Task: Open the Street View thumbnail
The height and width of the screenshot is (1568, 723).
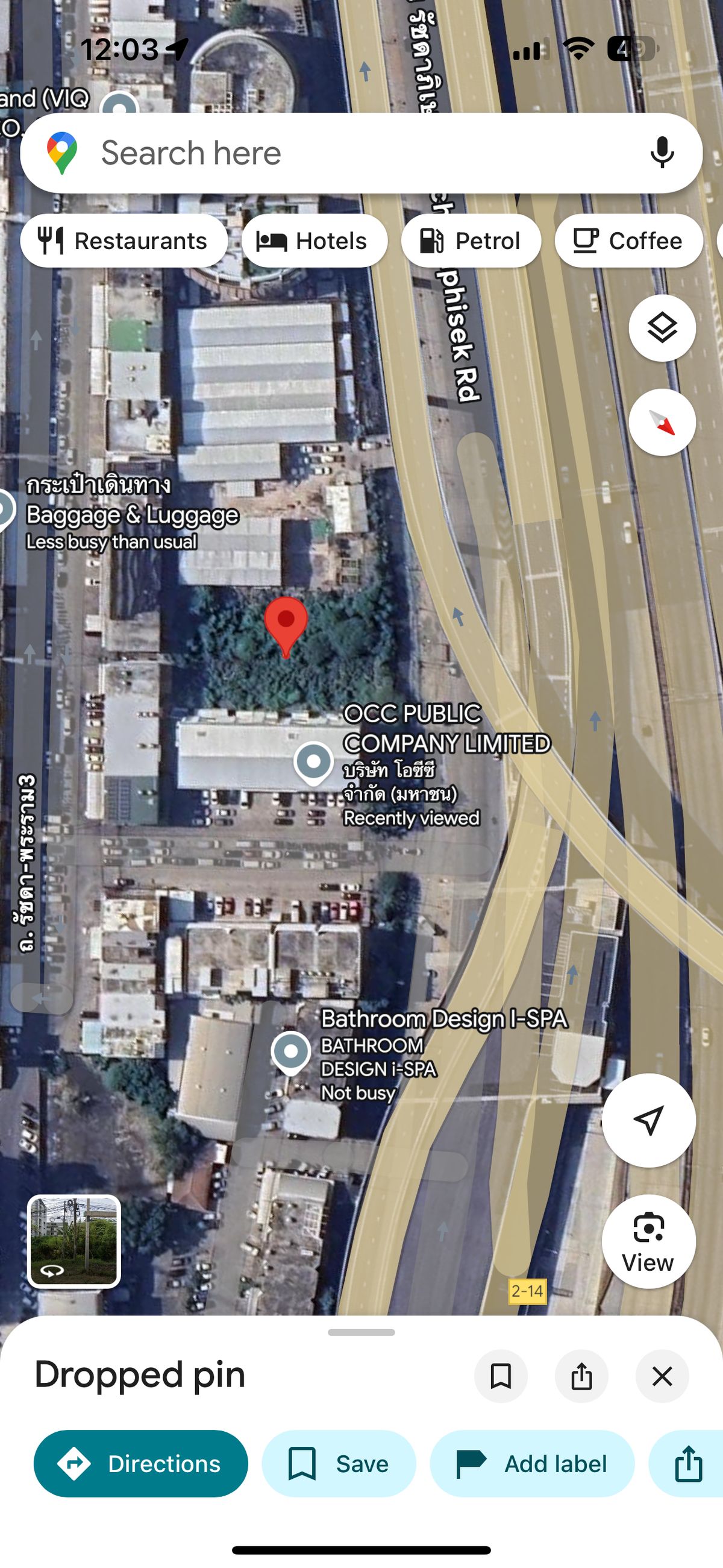Action: [74, 1242]
